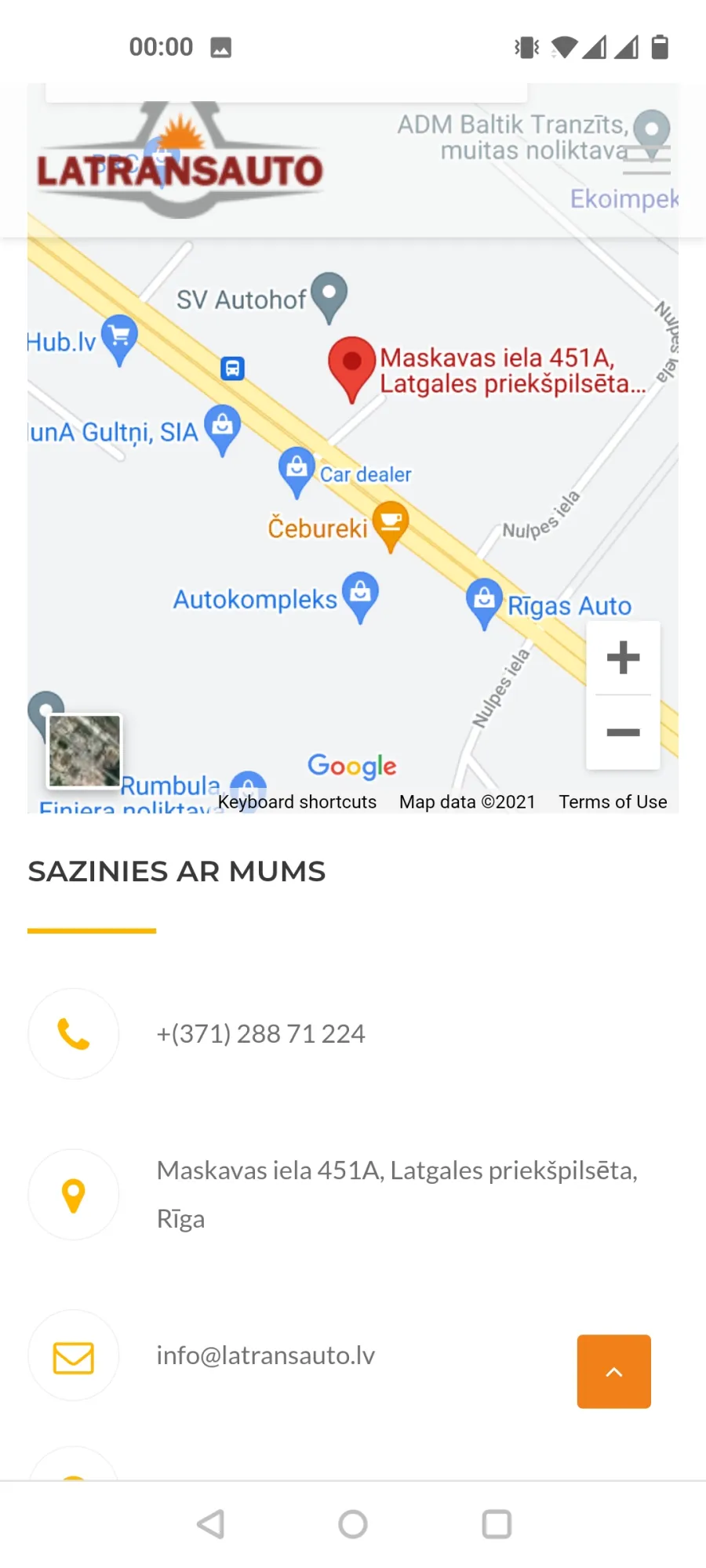Select the Rīgas Auto map pin

485,603
